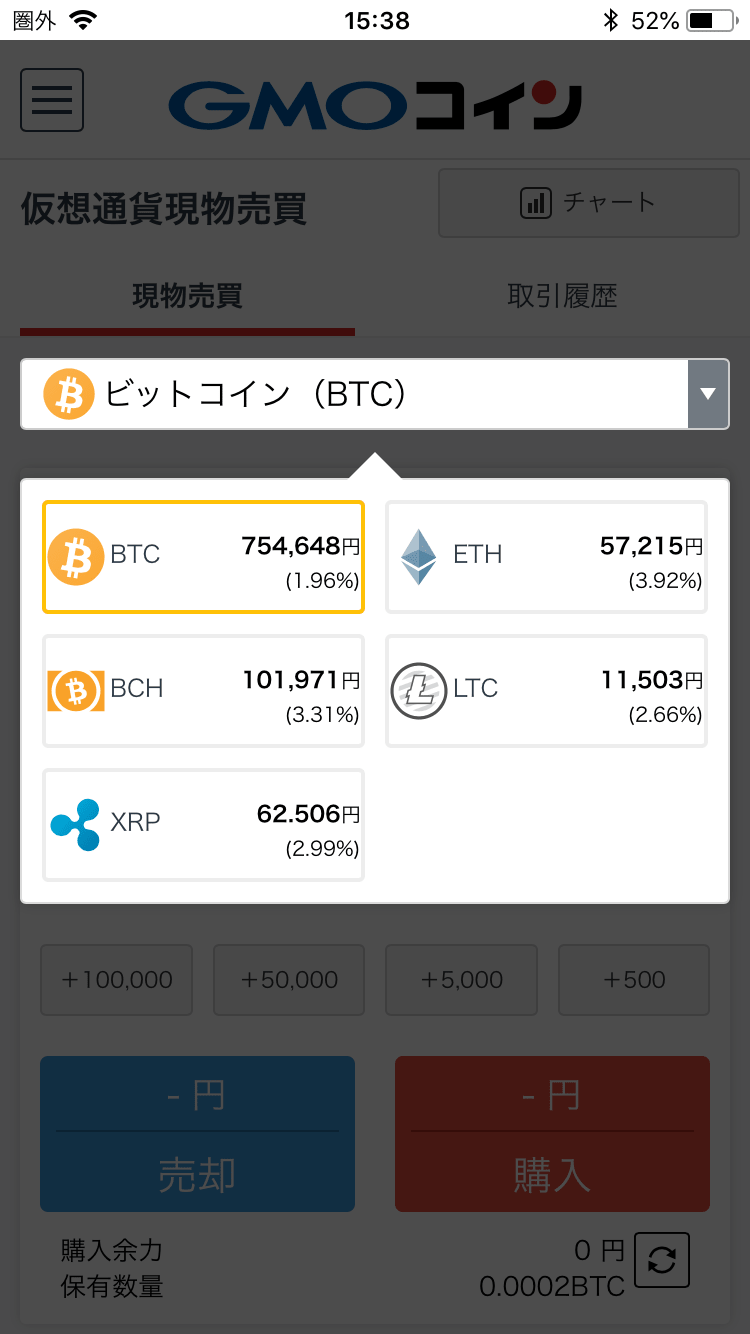Open the チャート chart view

pos(589,203)
